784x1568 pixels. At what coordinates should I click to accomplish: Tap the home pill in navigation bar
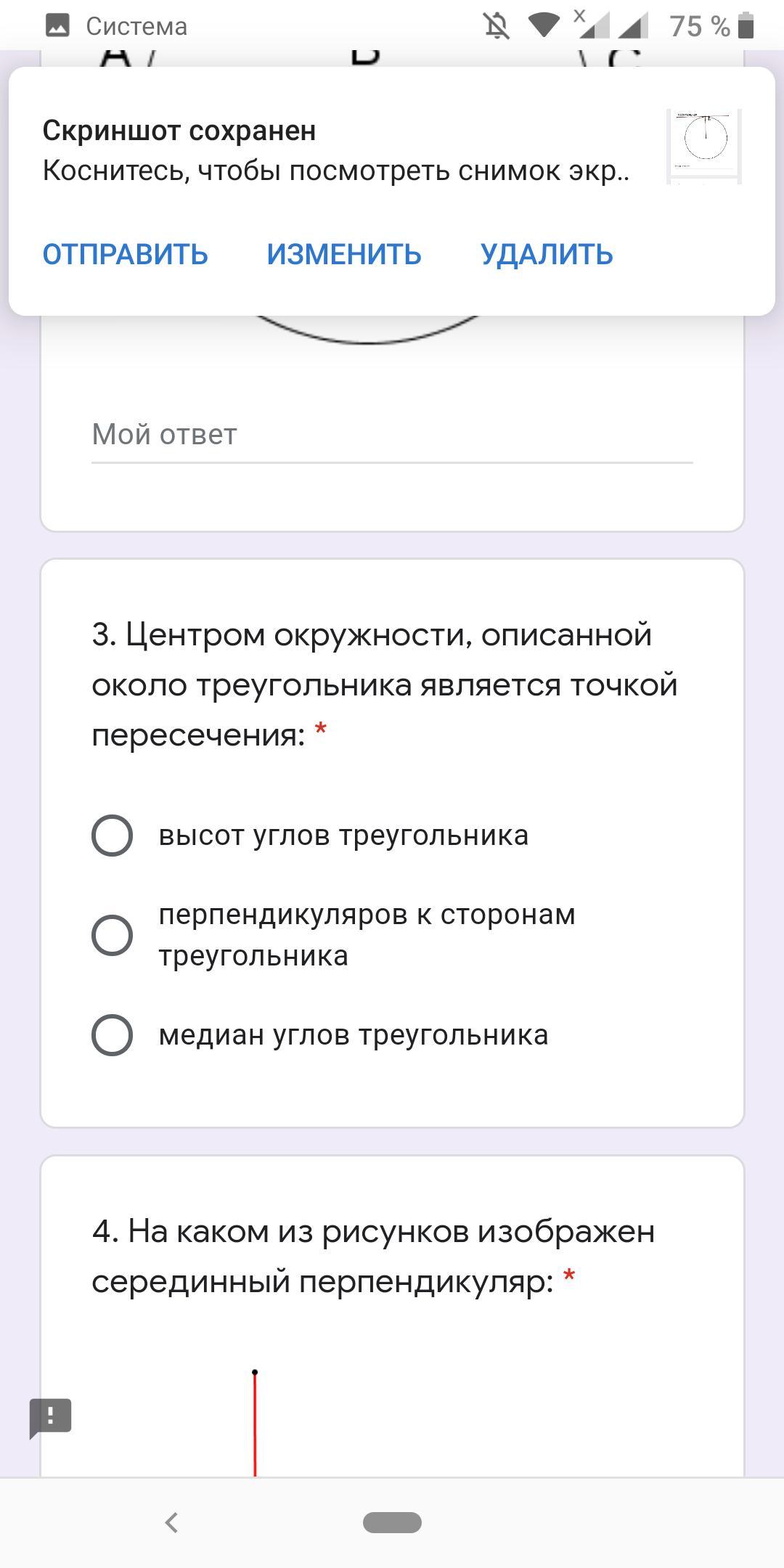pyautogui.click(x=392, y=1522)
